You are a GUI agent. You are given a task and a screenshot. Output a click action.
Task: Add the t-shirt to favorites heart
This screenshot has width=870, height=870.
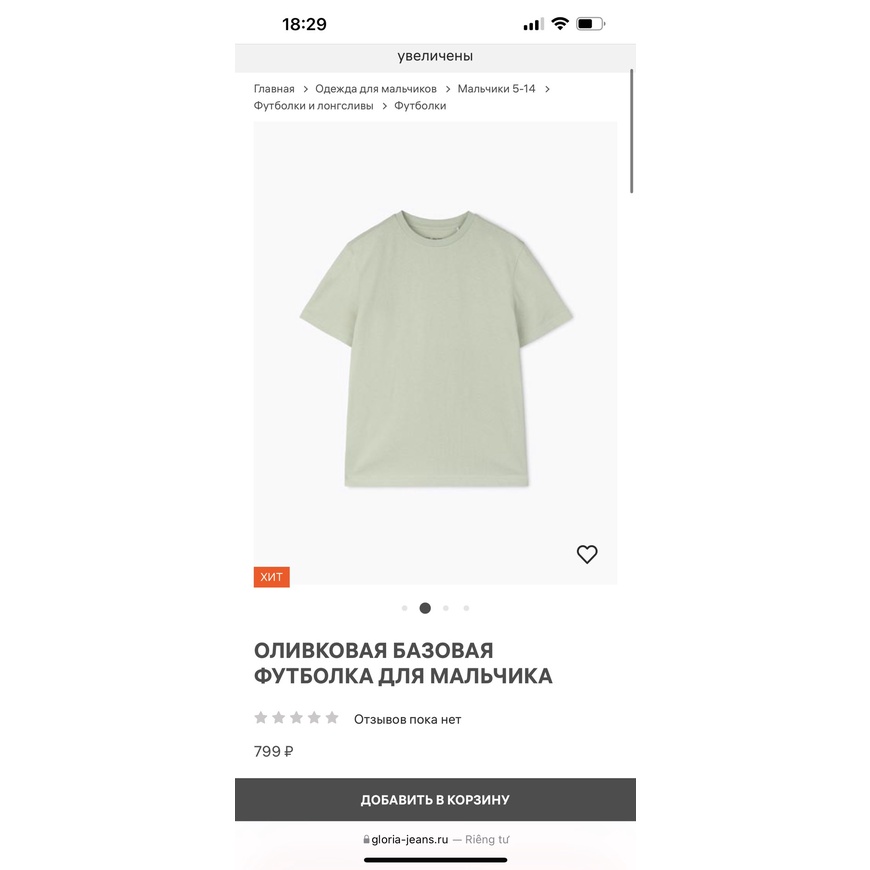coord(587,554)
